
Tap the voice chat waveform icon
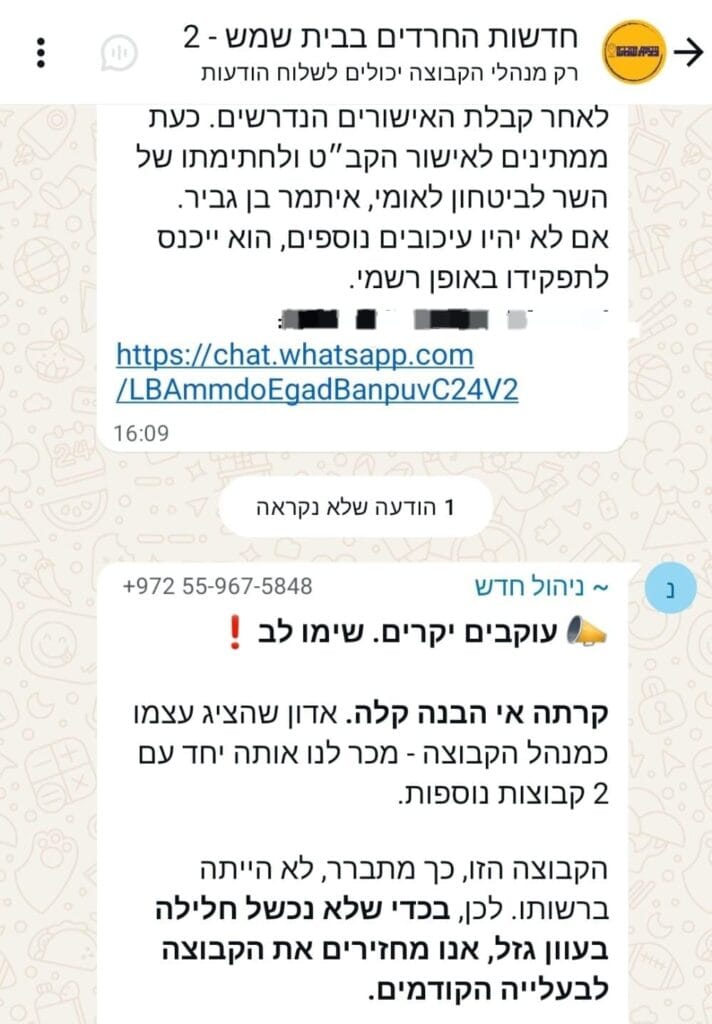click(119, 53)
